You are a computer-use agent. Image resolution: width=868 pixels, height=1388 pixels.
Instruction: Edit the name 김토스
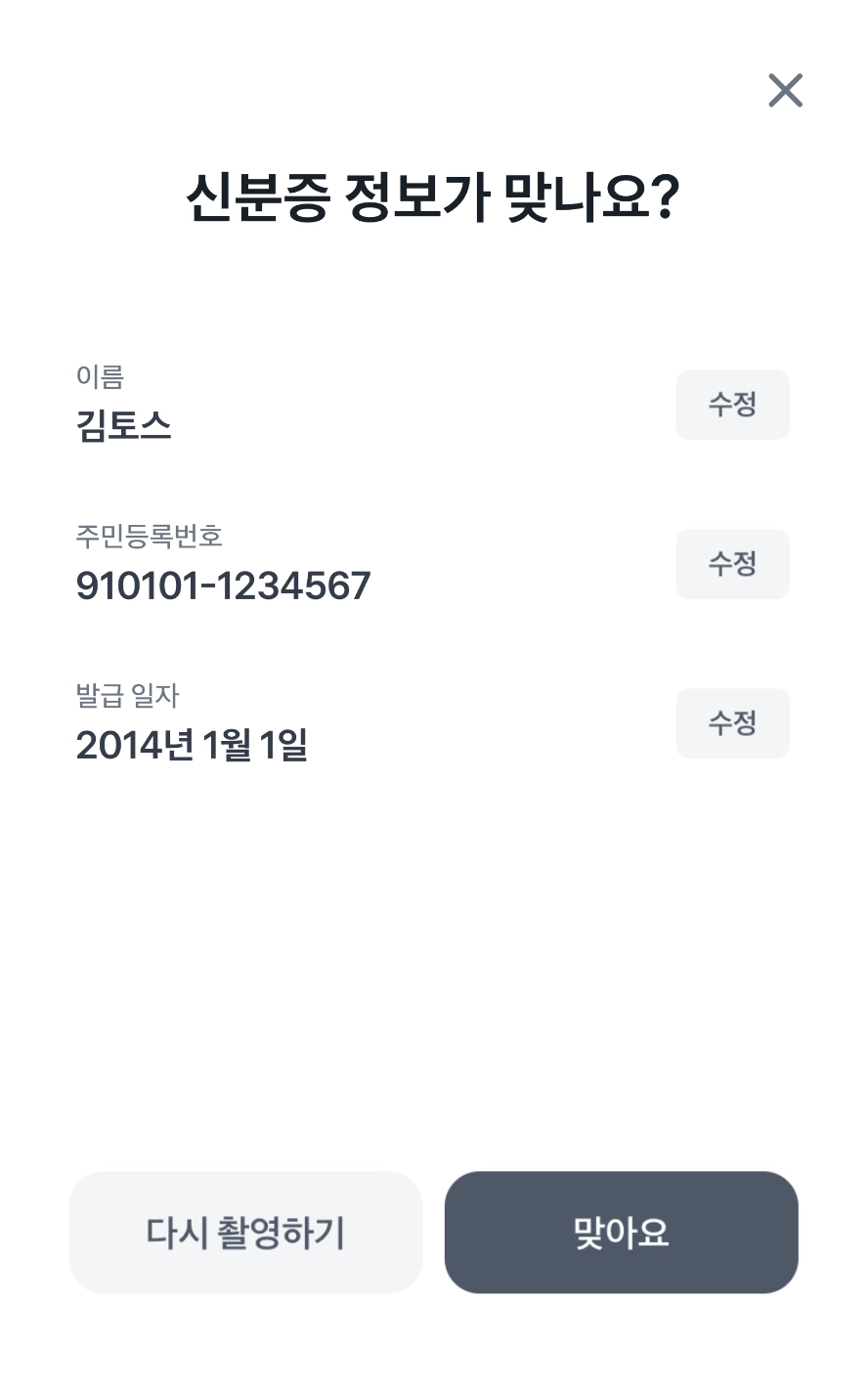(x=732, y=405)
